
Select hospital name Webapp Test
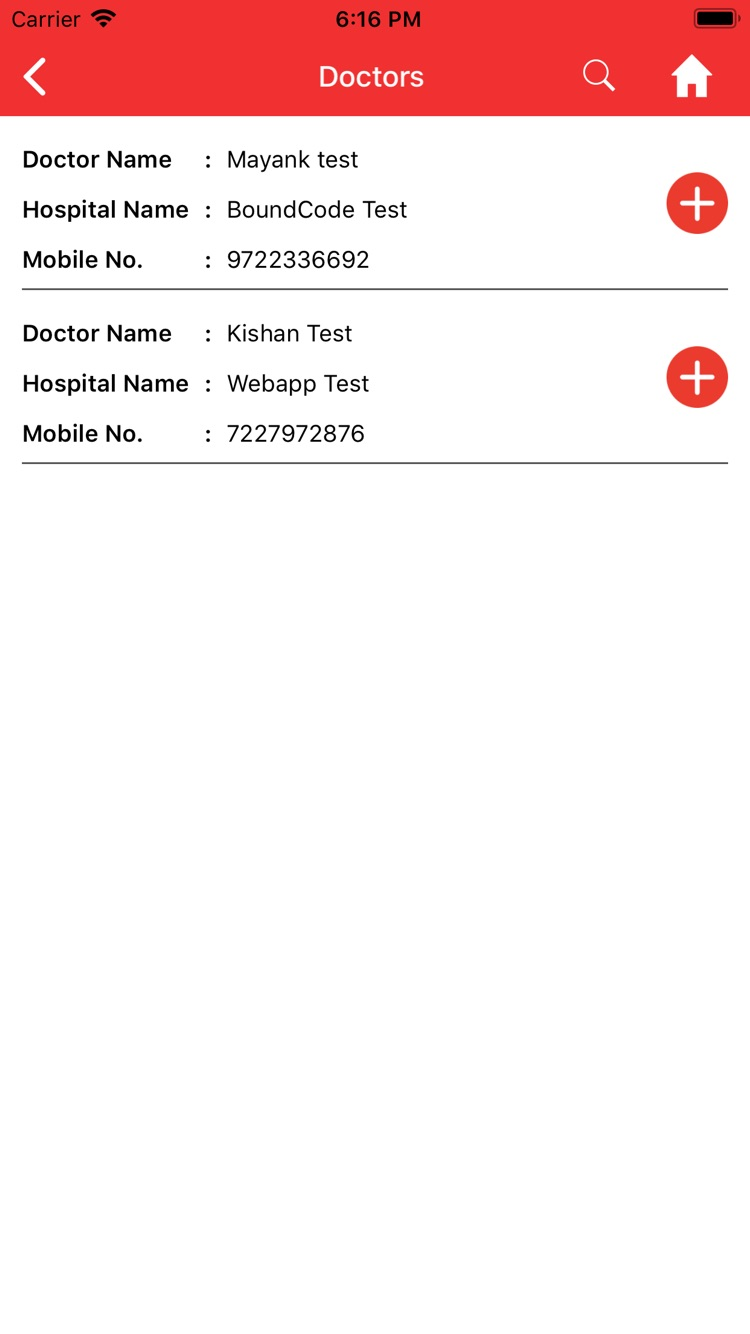pyautogui.click(x=297, y=383)
